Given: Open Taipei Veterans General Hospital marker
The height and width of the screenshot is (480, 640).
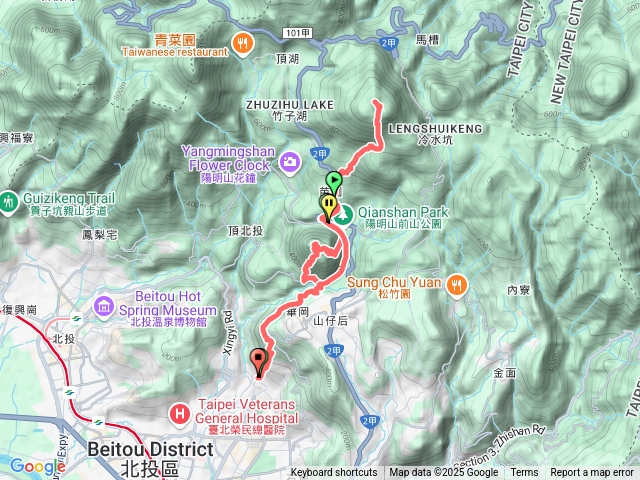Looking at the screenshot, I should pos(180,411).
